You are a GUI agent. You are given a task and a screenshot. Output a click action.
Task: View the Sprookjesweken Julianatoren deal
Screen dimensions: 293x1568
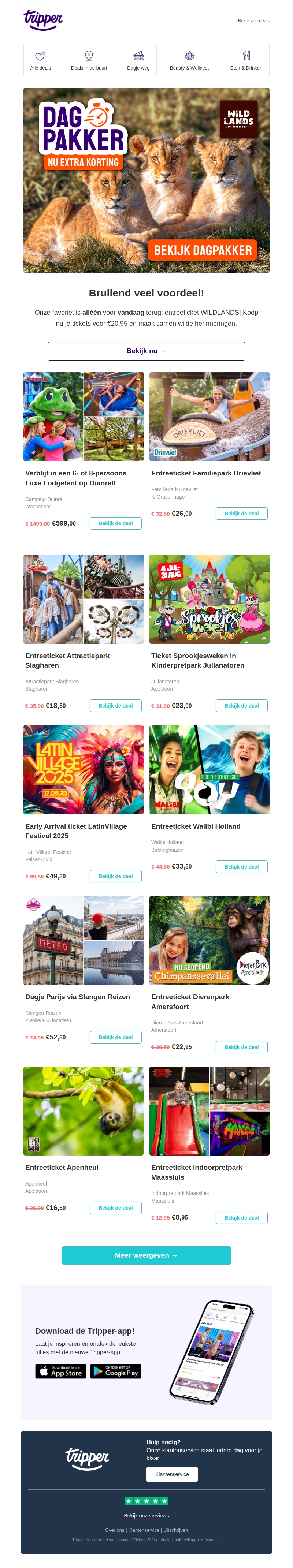click(x=241, y=705)
